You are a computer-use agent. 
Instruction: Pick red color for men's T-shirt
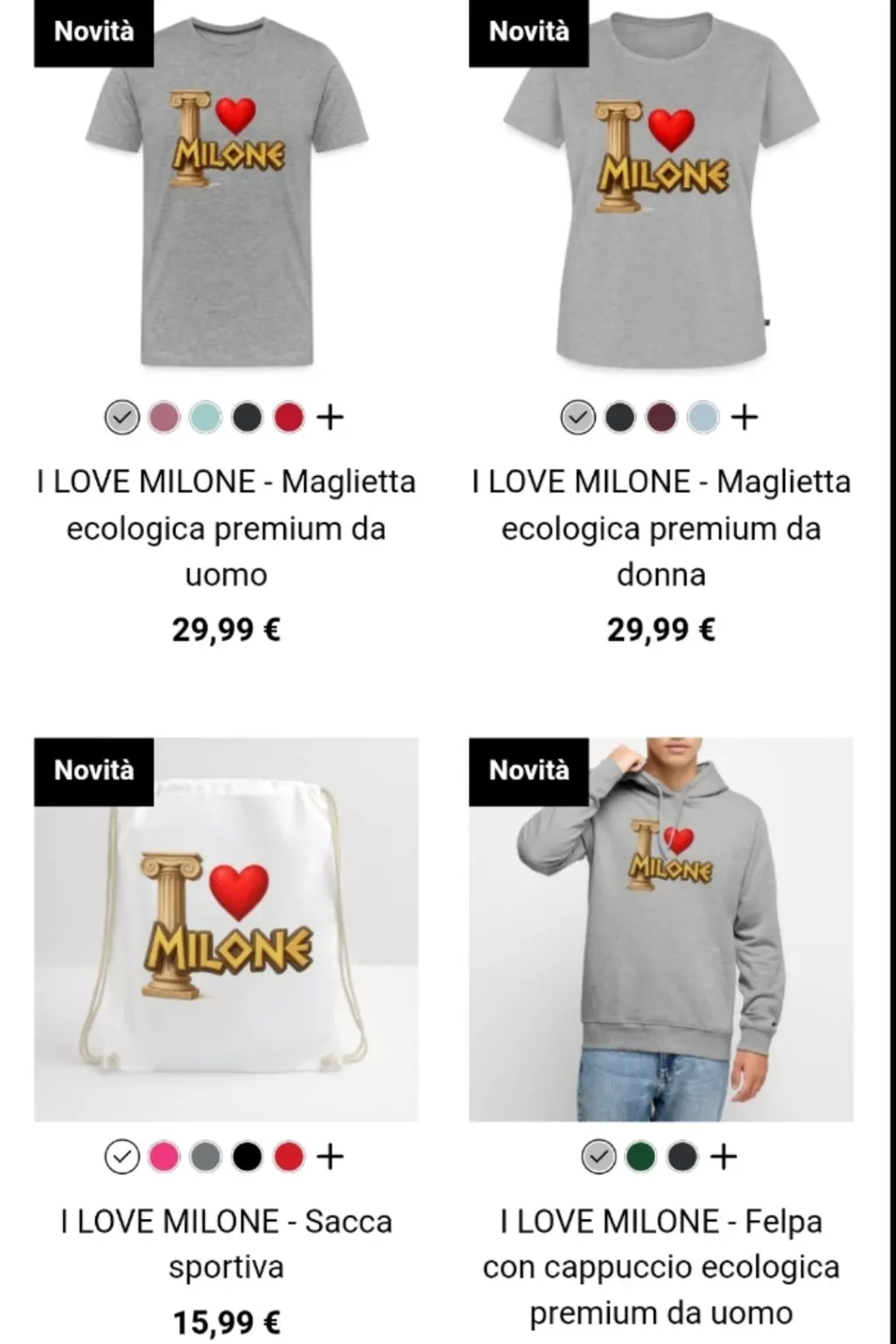pyautogui.click(x=289, y=417)
